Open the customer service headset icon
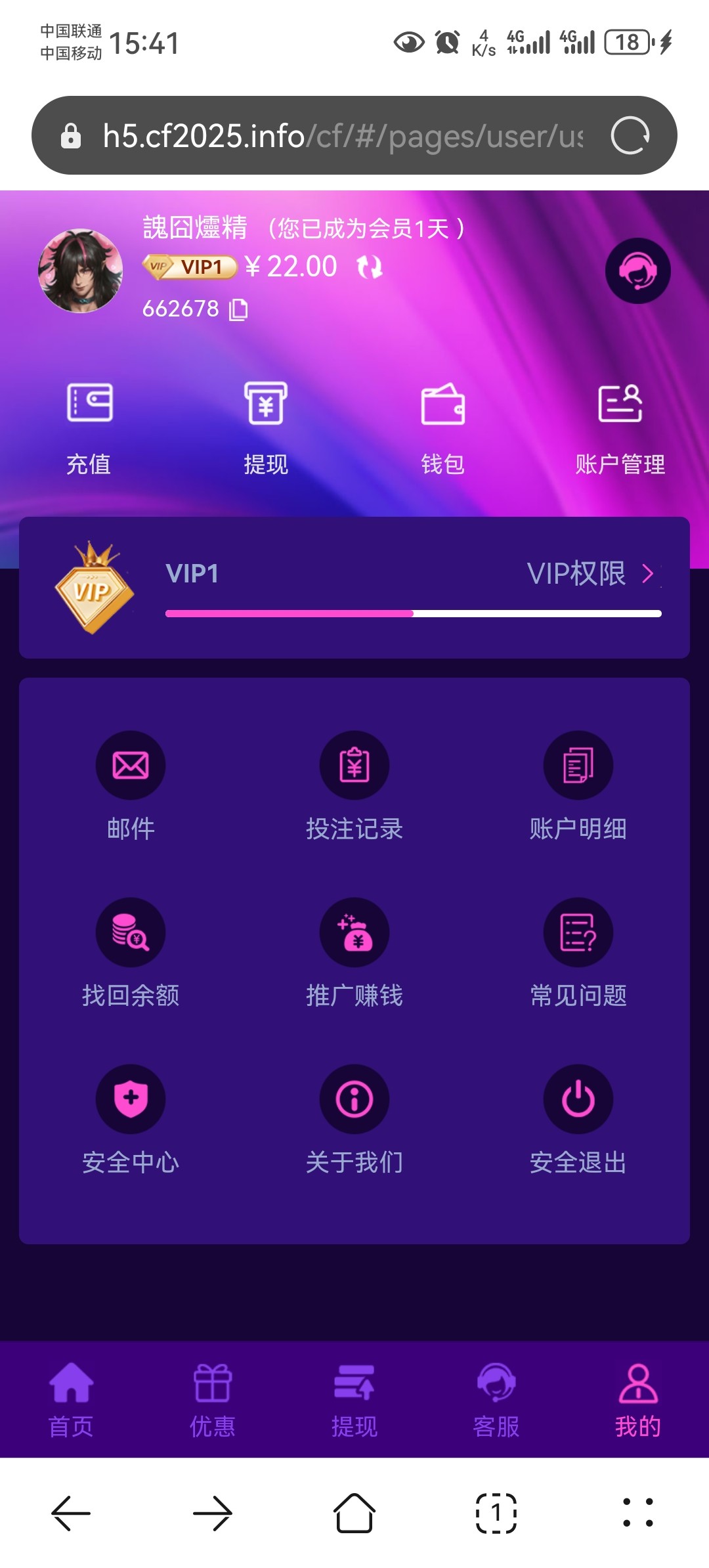Viewport: 709px width, 1568px height. (x=637, y=271)
